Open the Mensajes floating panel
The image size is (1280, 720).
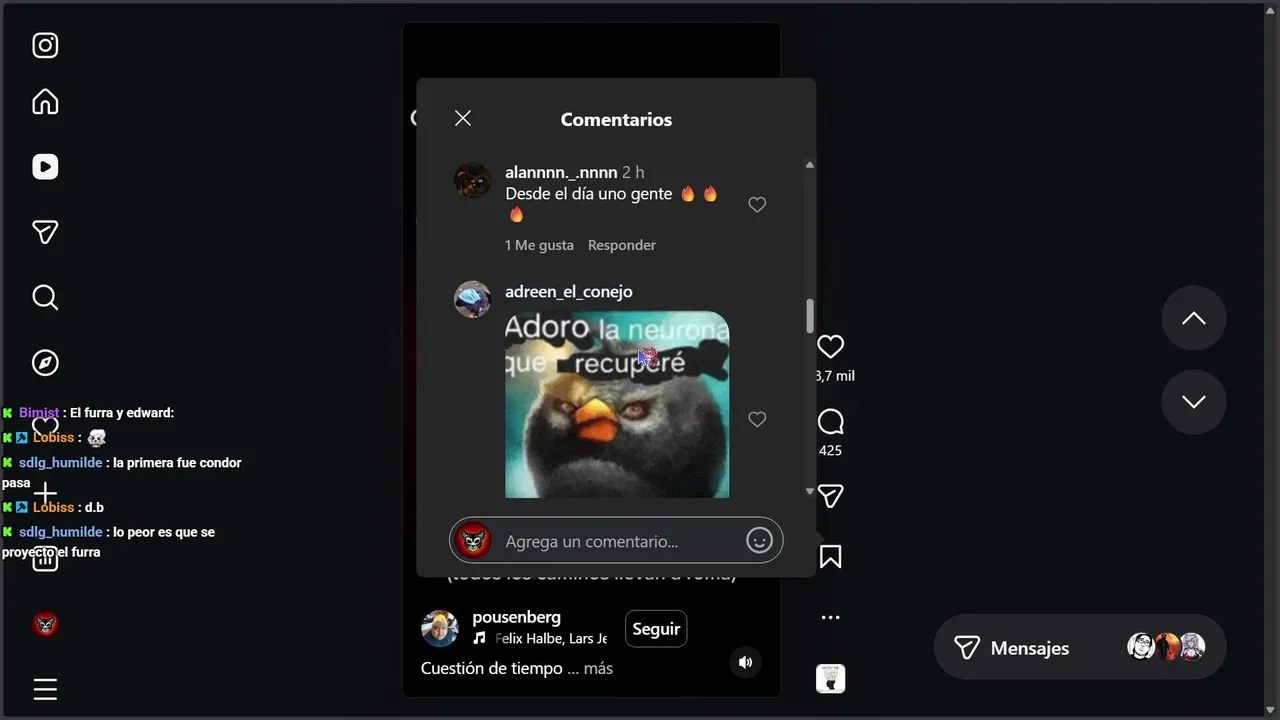click(x=1030, y=648)
